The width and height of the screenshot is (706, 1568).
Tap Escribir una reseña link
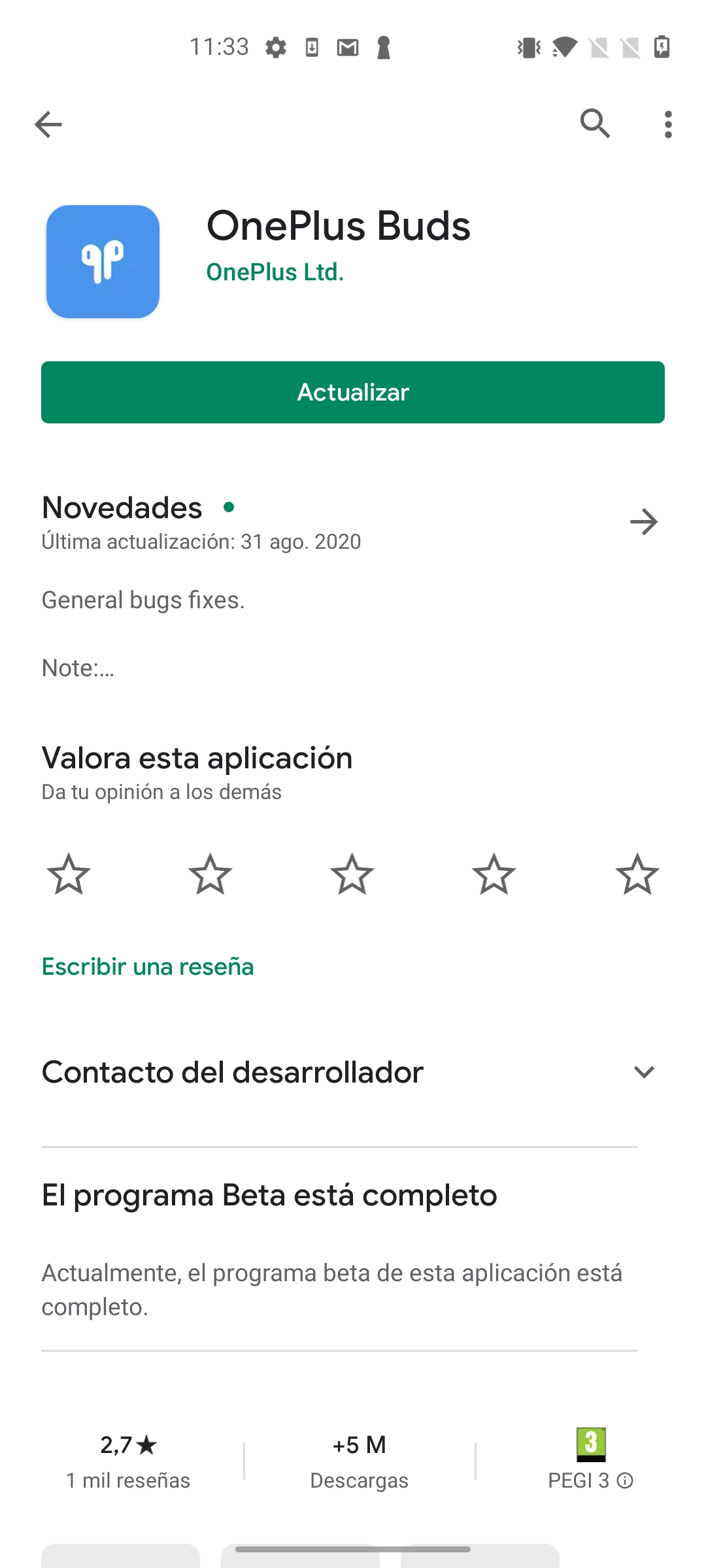pos(148,966)
